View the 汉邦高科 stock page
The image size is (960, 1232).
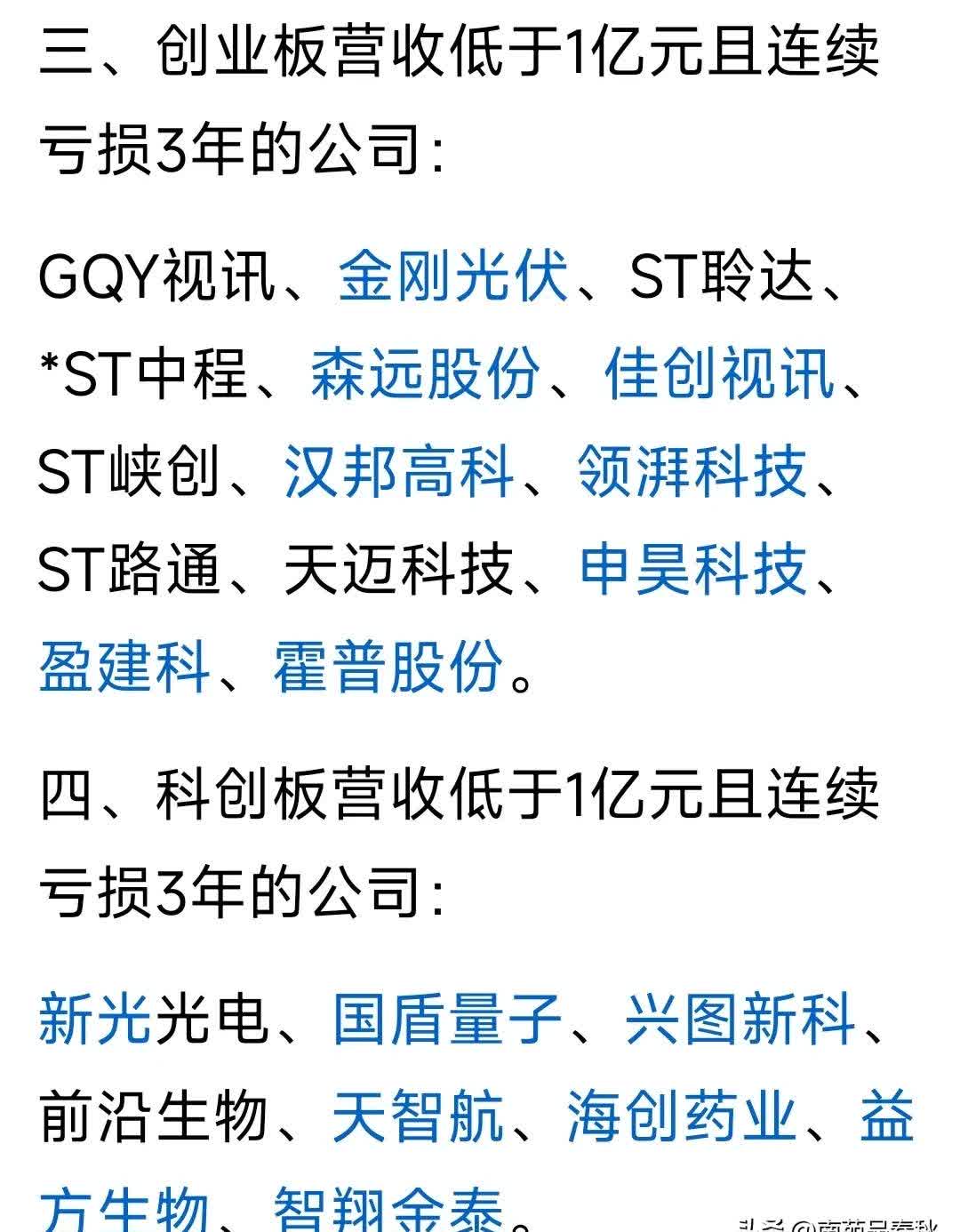click(399, 472)
